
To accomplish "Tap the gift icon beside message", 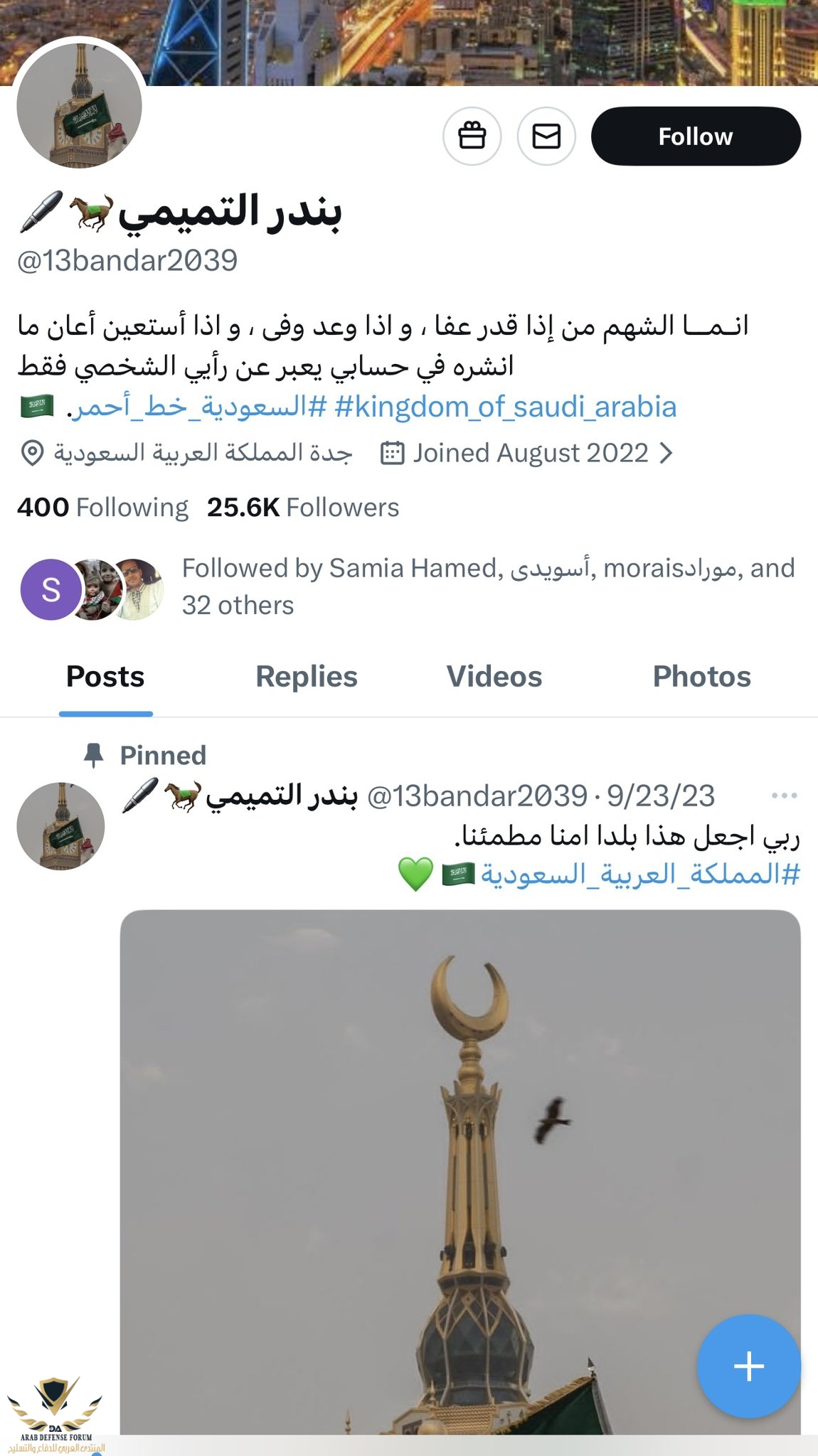I will [x=472, y=136].
